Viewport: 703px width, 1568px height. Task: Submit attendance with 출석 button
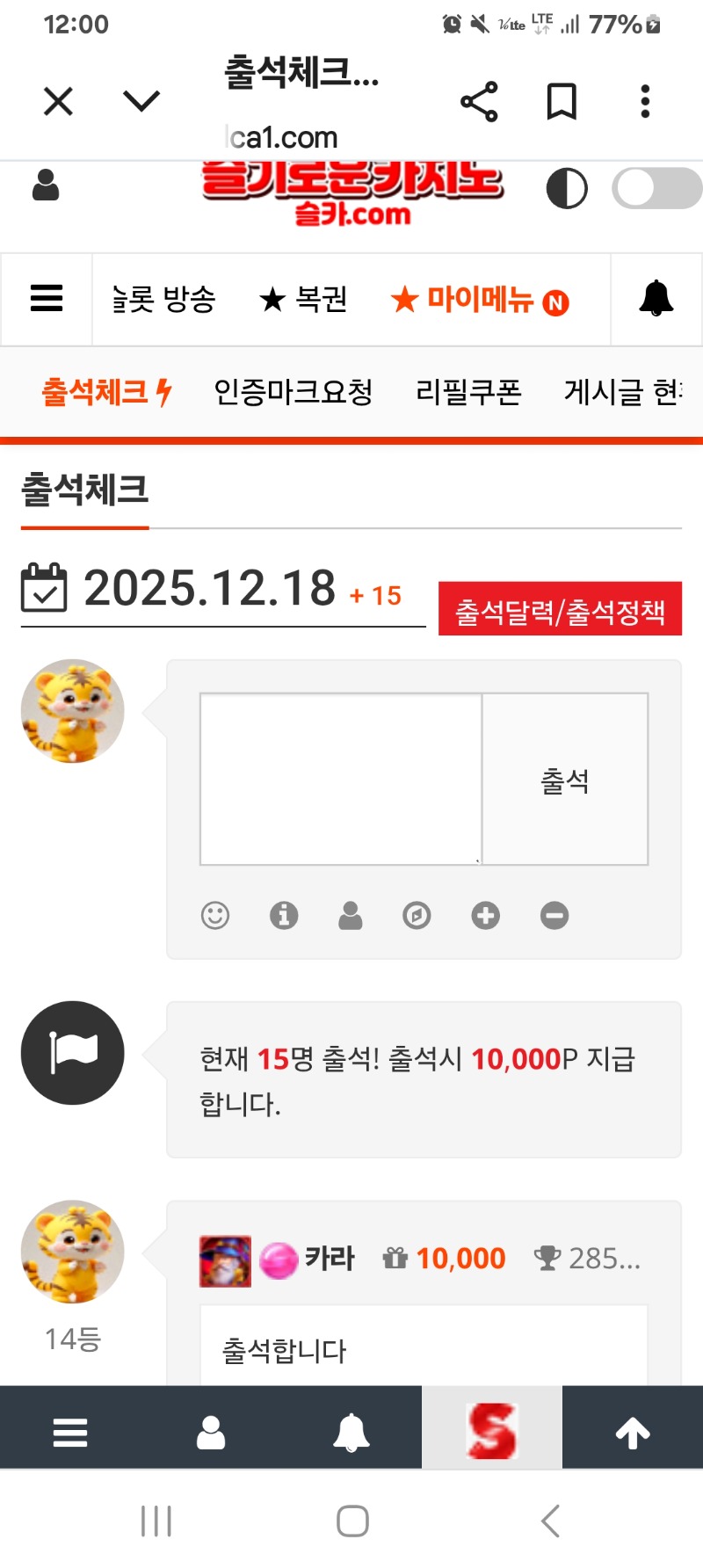click(565, 779)
